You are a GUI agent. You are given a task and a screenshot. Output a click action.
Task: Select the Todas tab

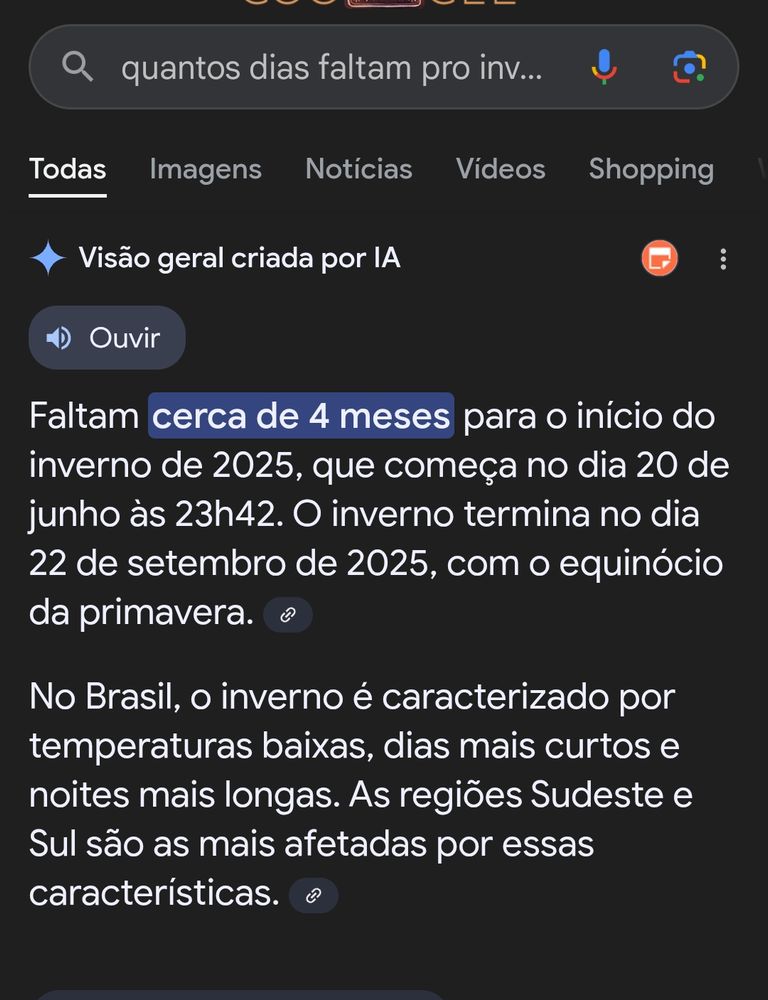(x=68, y=169)
